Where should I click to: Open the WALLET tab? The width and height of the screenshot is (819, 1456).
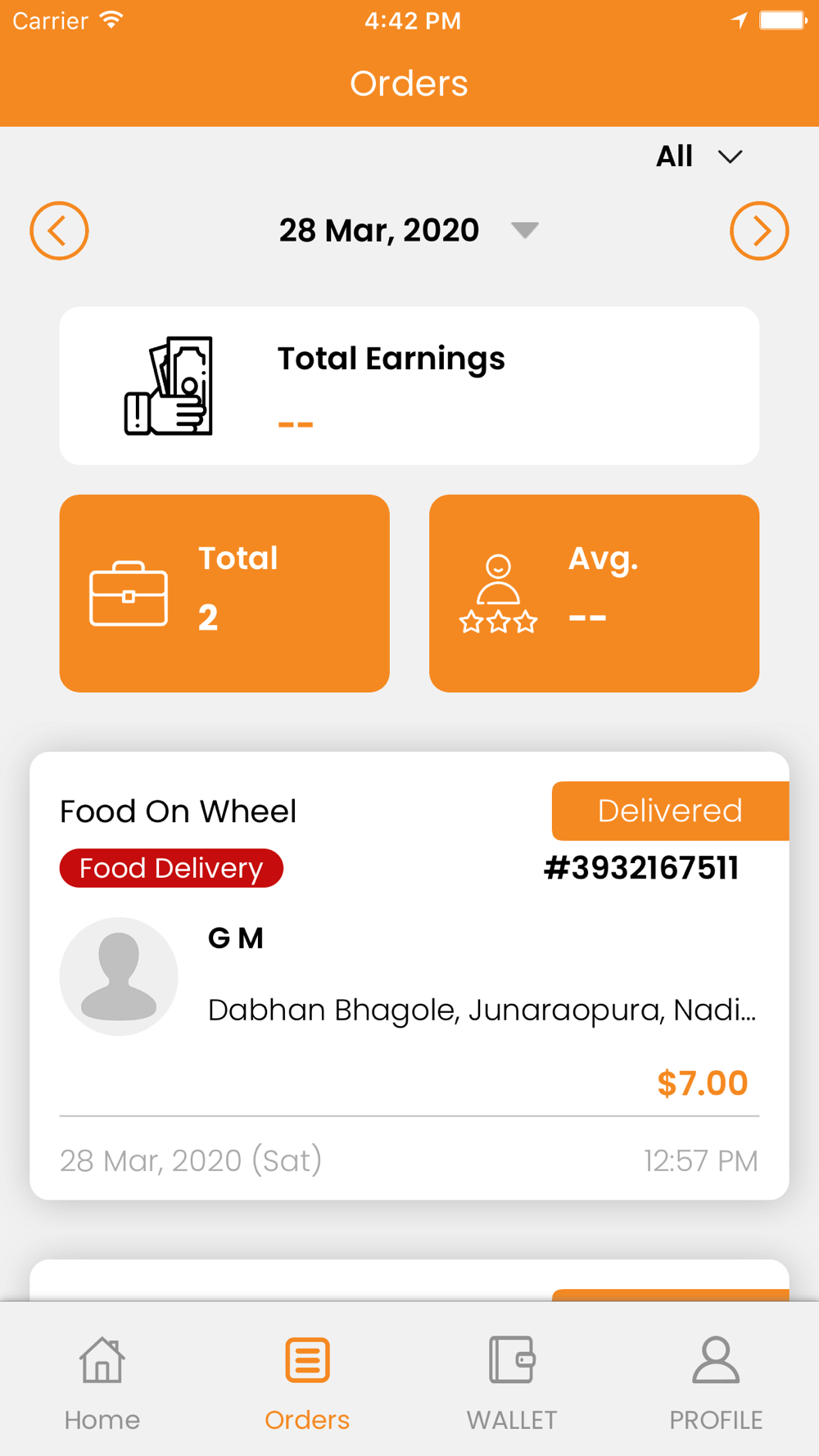[x=512, y=1382]
